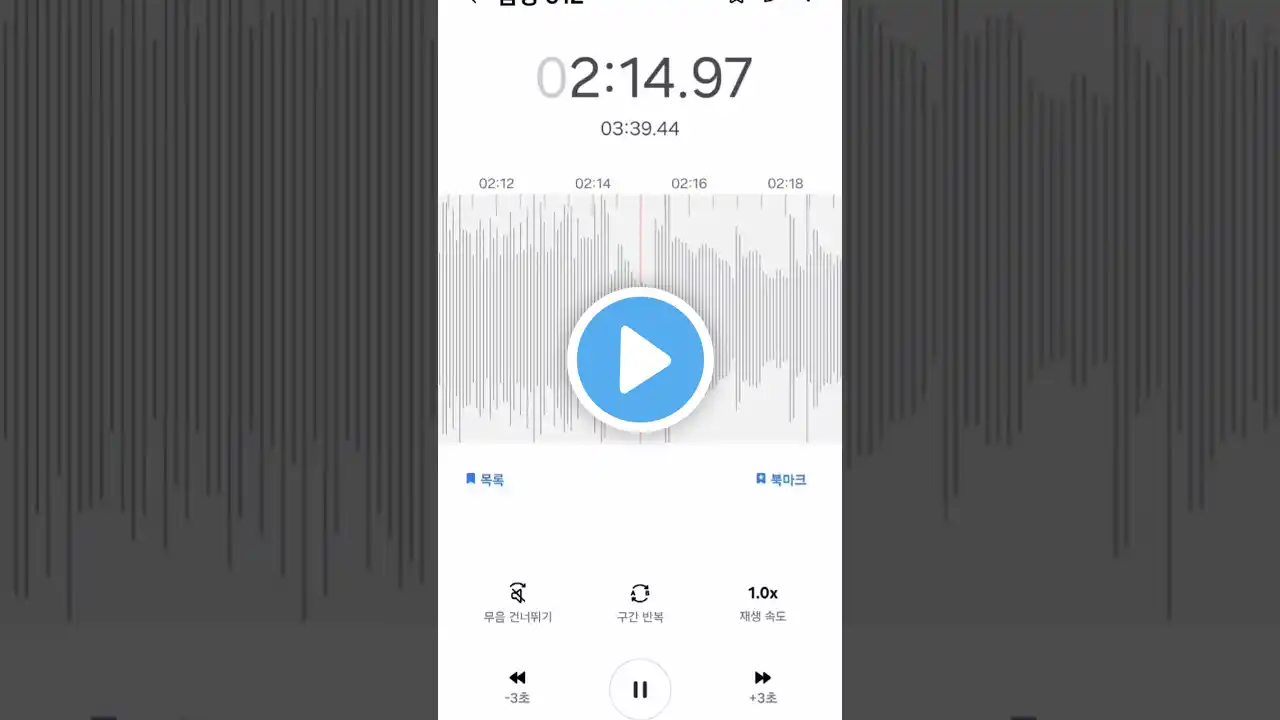
Task: Open the 목록 bookmark list
Action: 485,480
